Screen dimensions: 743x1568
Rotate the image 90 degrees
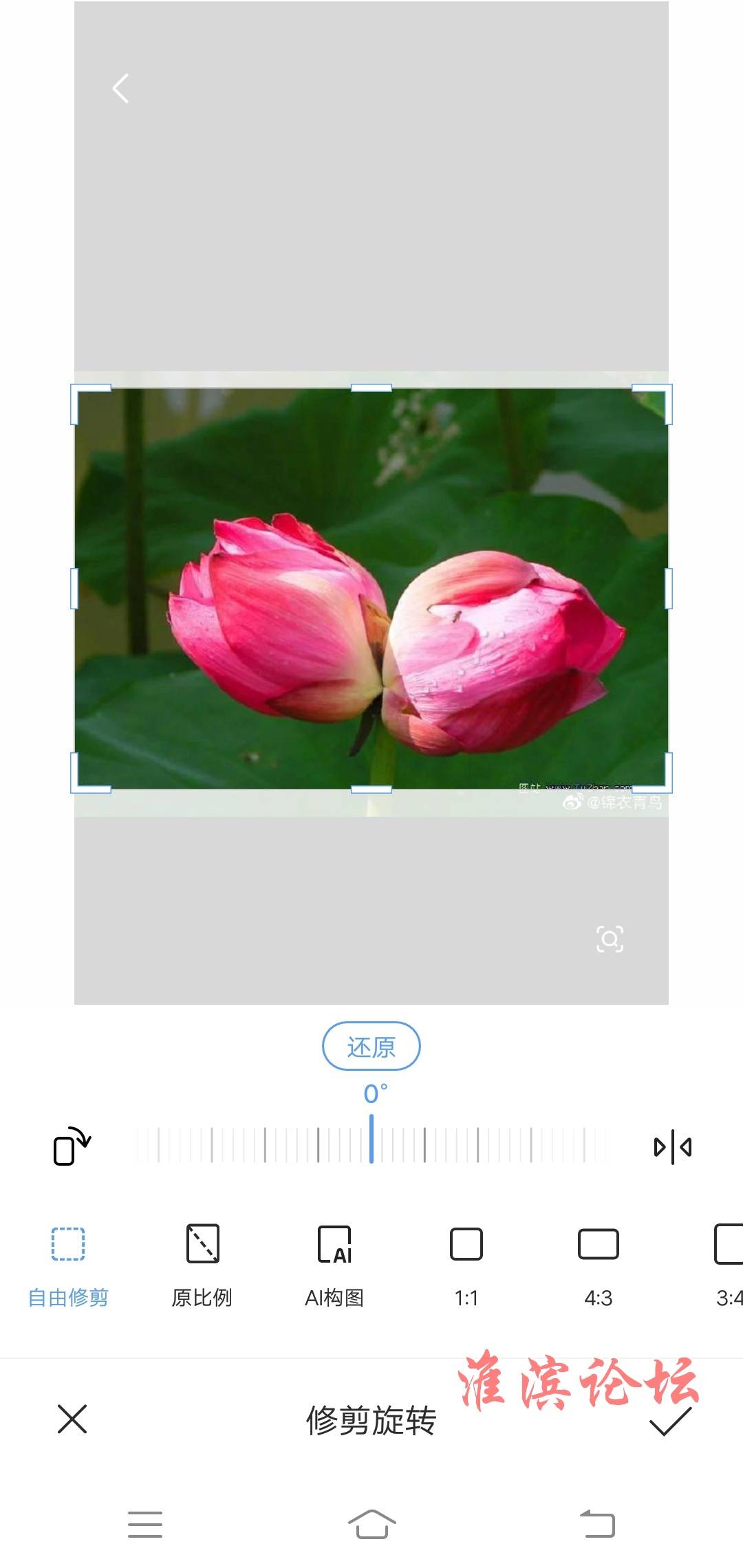[x=72, y=1146]
